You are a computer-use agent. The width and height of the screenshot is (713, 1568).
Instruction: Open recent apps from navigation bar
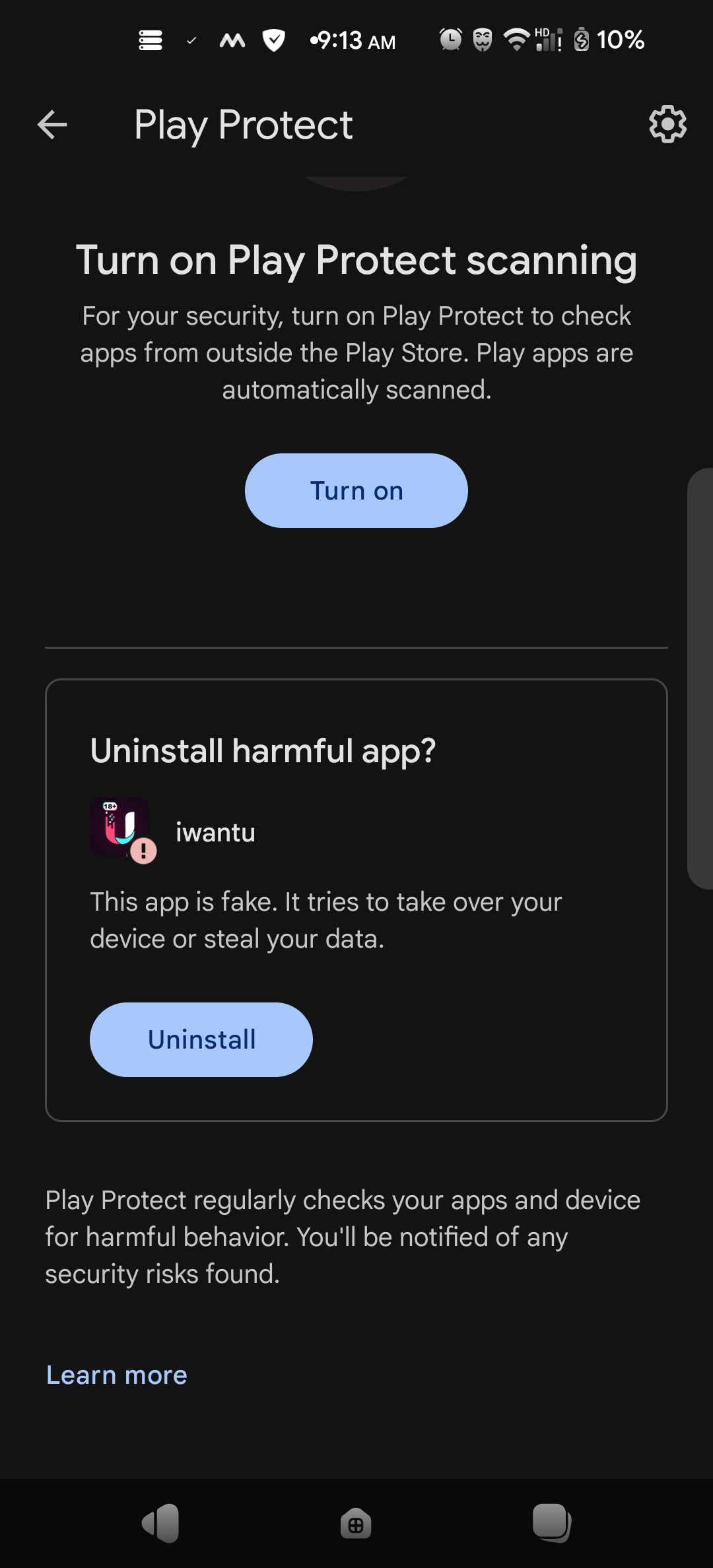pos(552,1523)
